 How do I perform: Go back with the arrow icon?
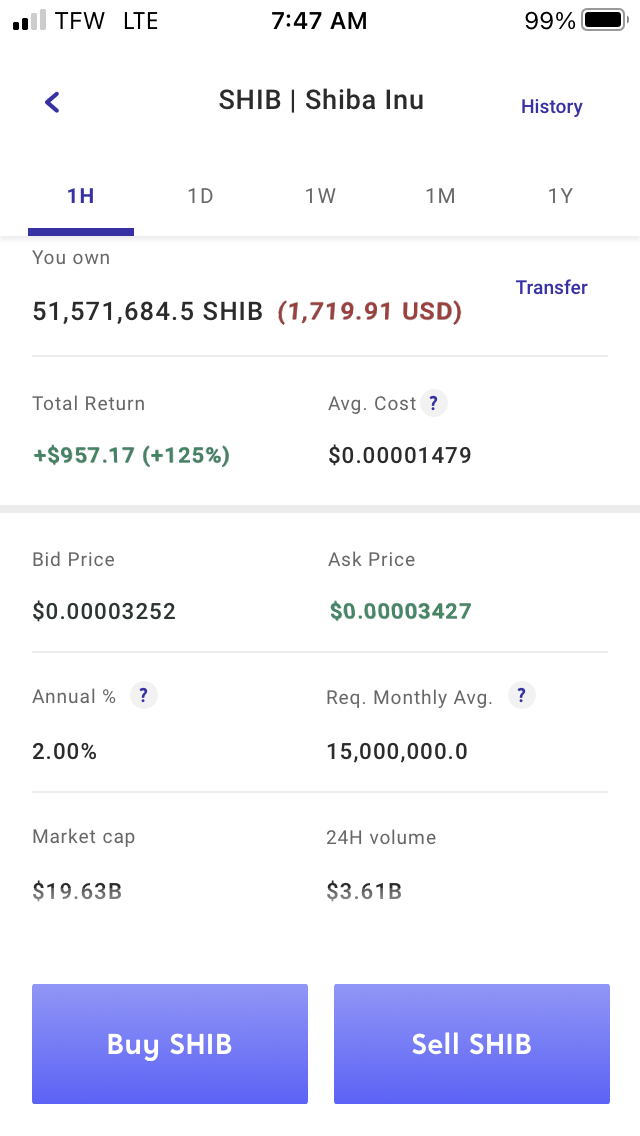[x=52, y=102]
